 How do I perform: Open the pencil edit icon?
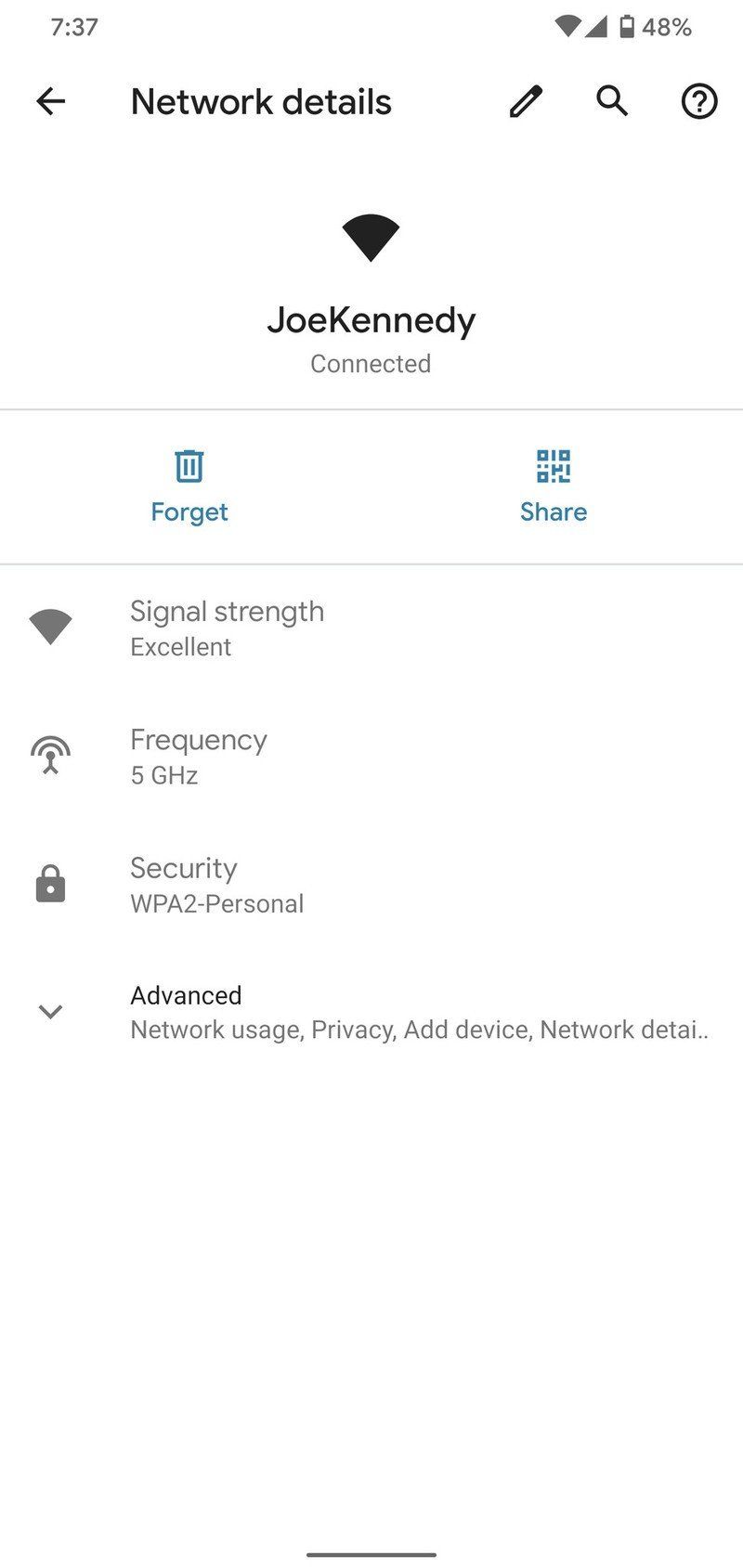(x=526, y=101)
